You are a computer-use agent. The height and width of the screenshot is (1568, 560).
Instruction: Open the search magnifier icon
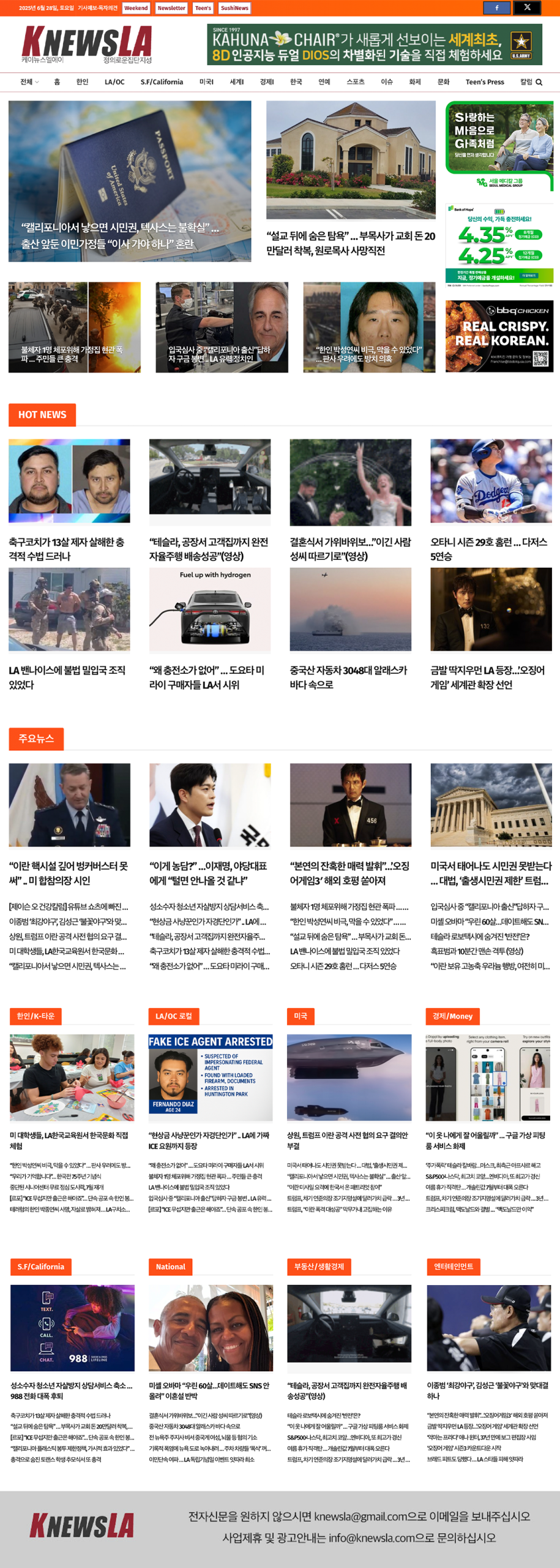coord(539,82)
